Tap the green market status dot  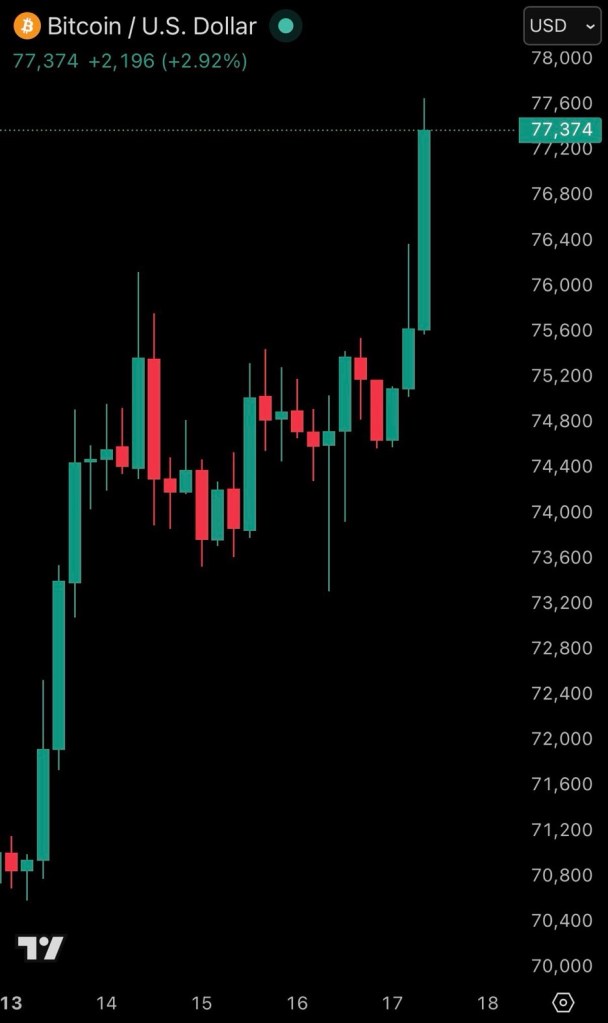click(285, 27)
